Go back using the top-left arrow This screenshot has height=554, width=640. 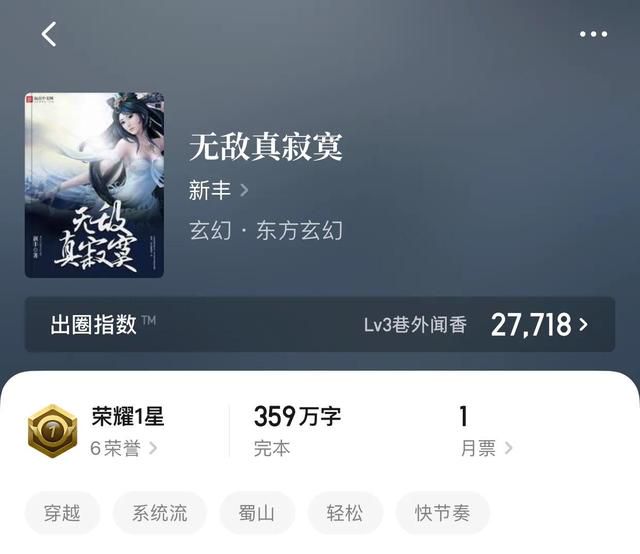pos(48,34)
